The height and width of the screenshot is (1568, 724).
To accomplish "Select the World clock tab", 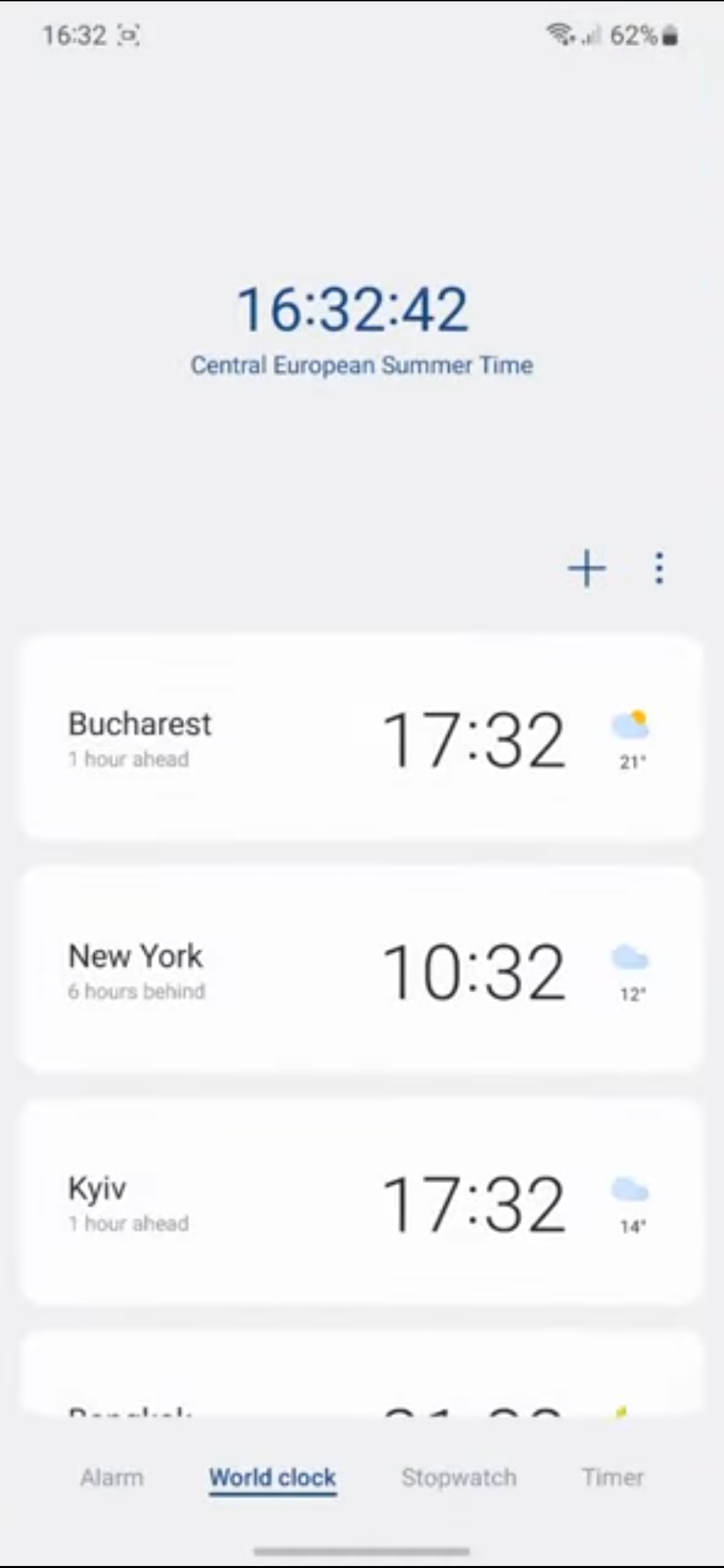I will tap(272, 1478).
